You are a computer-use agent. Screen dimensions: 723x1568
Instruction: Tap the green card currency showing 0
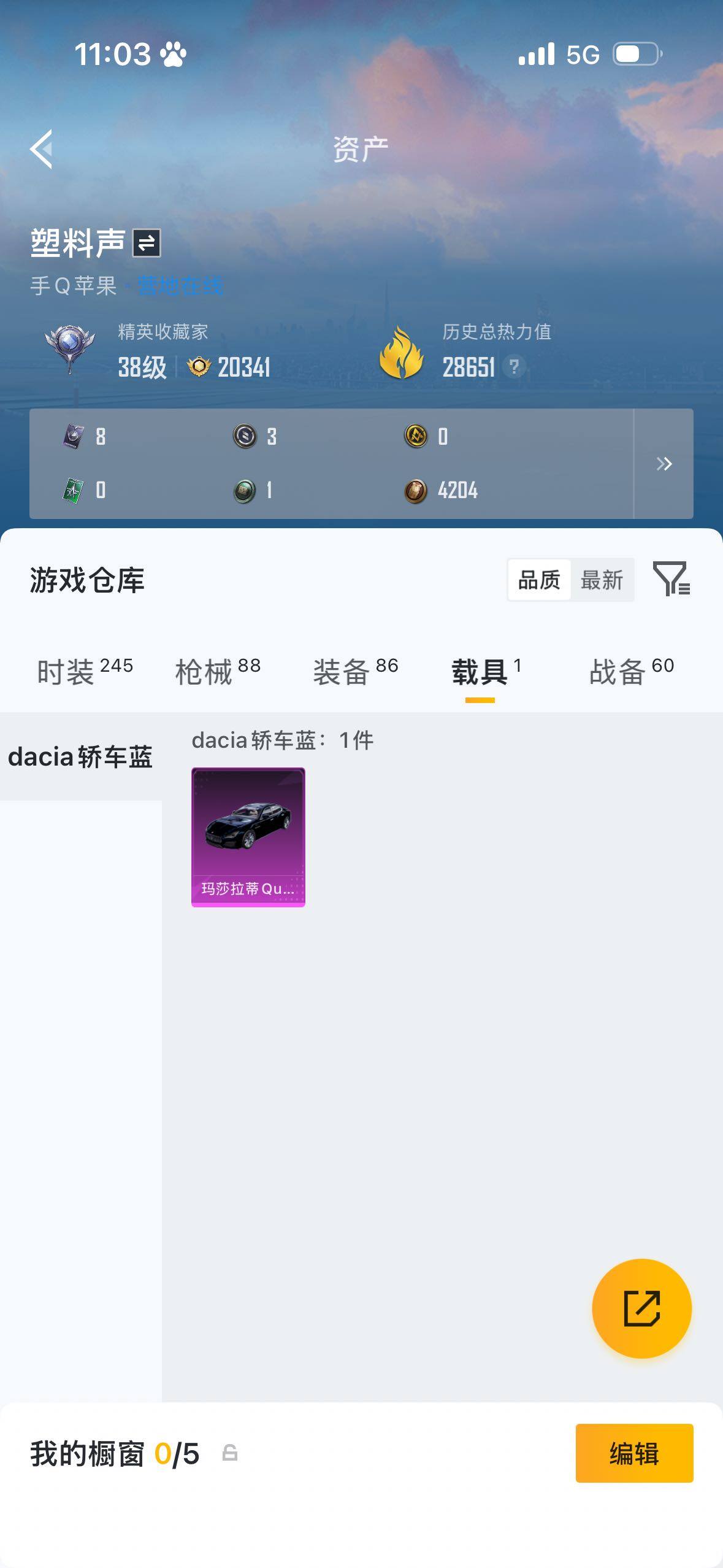[x=74, y=490]
